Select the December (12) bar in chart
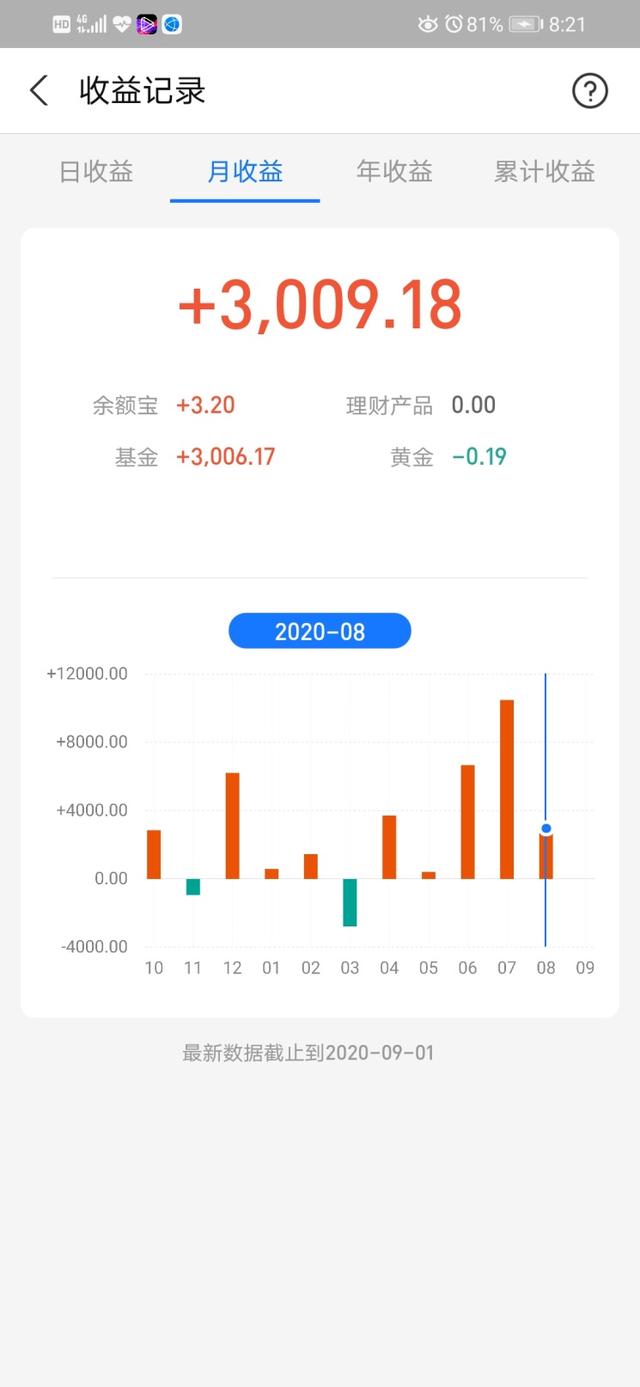The image size is (640, 1387). point(232,825)
